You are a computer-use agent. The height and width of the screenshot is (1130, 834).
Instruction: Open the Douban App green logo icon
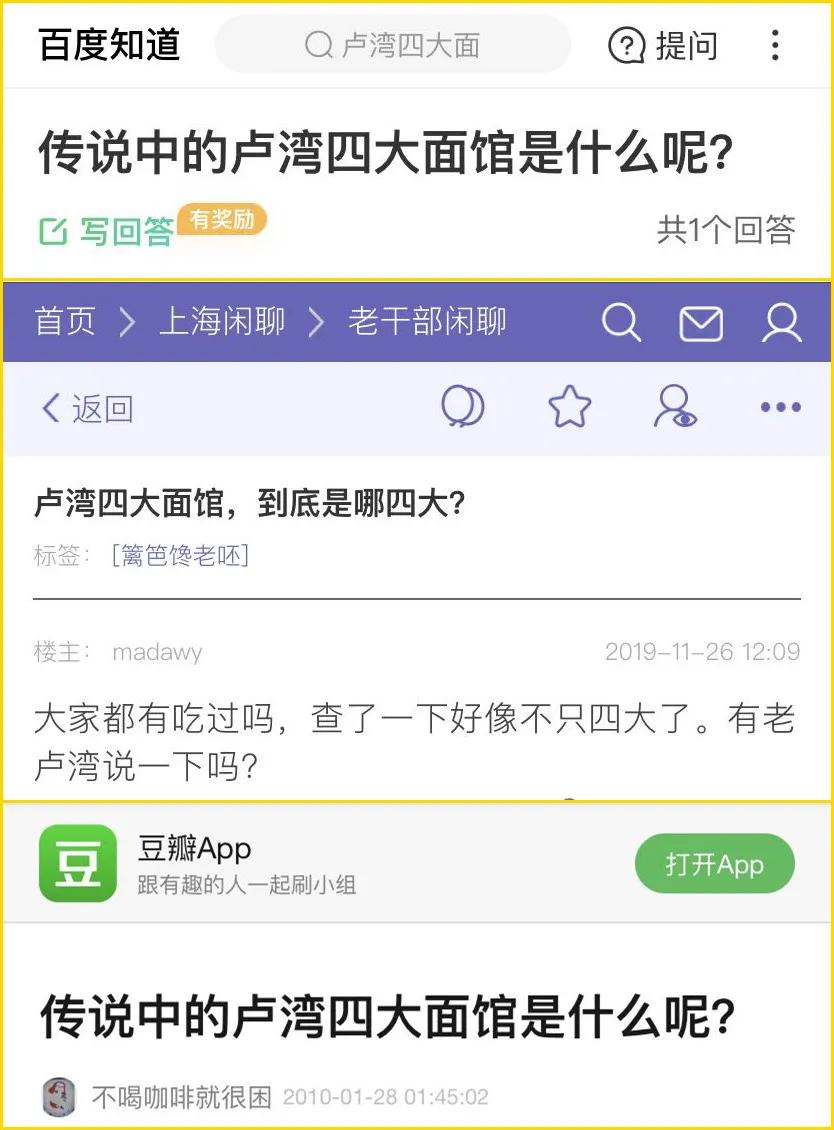tap(77, 863)
